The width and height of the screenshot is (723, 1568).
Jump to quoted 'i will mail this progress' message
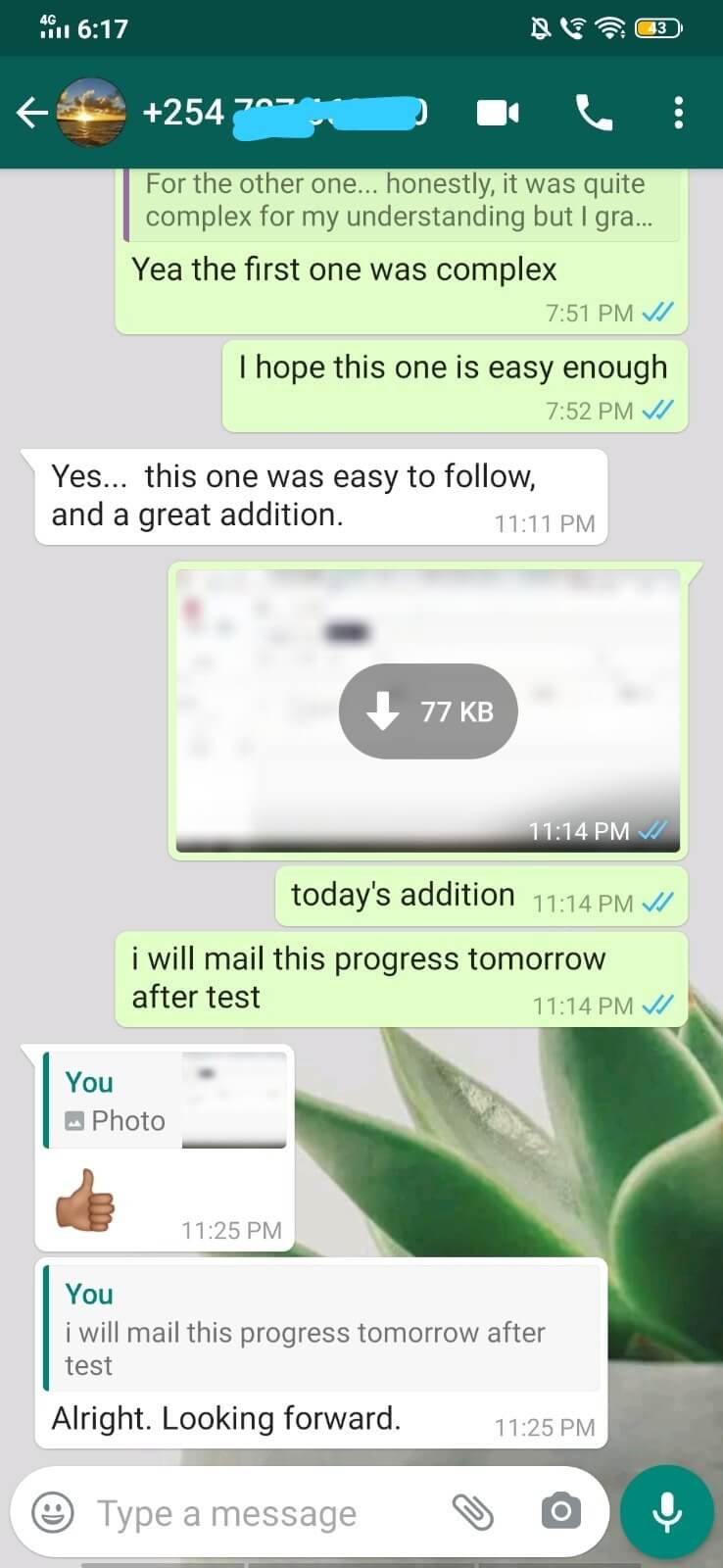coord(321,1328)
